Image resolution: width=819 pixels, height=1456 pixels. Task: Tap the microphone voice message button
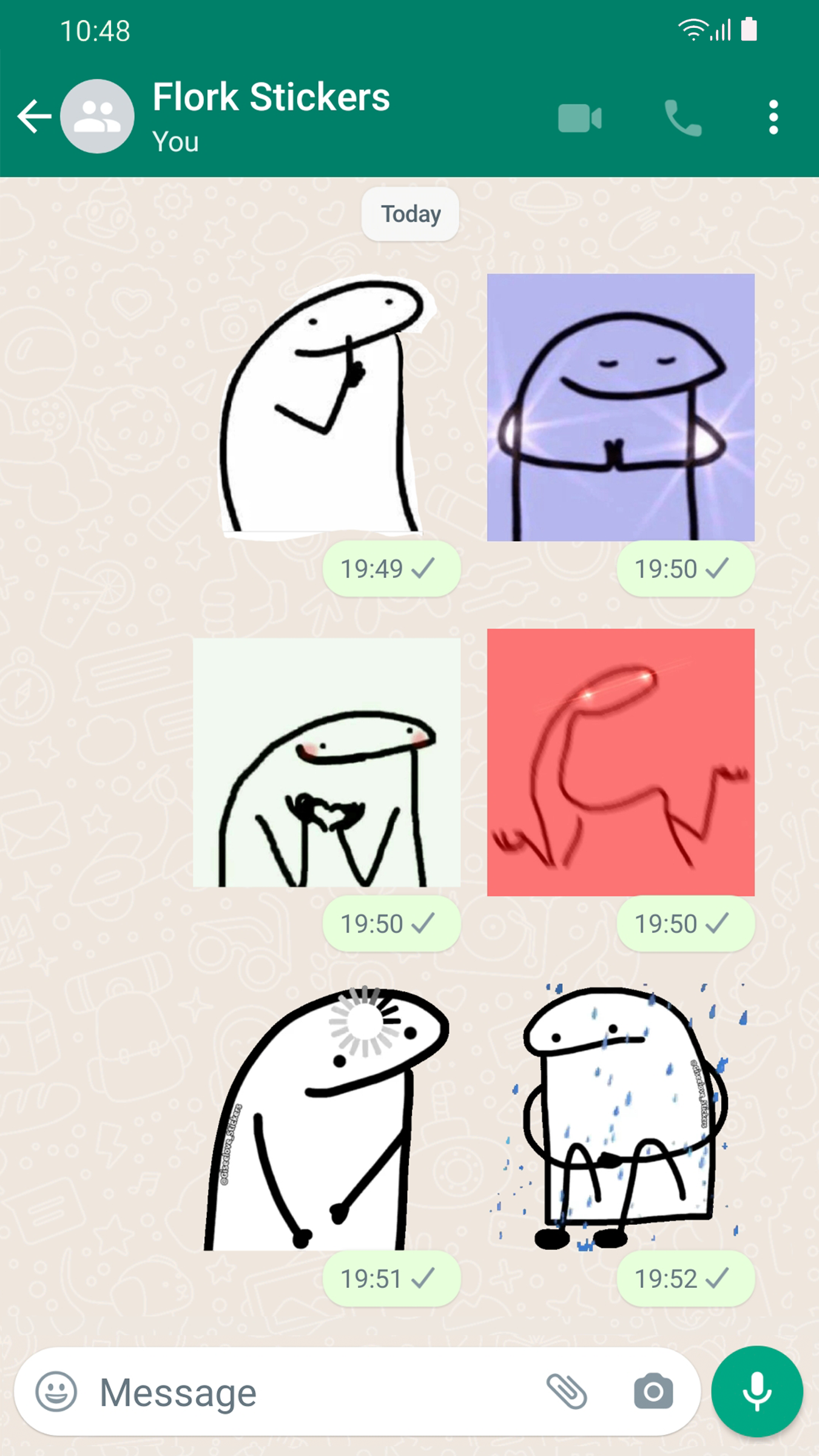click(x=757, y=1391)
